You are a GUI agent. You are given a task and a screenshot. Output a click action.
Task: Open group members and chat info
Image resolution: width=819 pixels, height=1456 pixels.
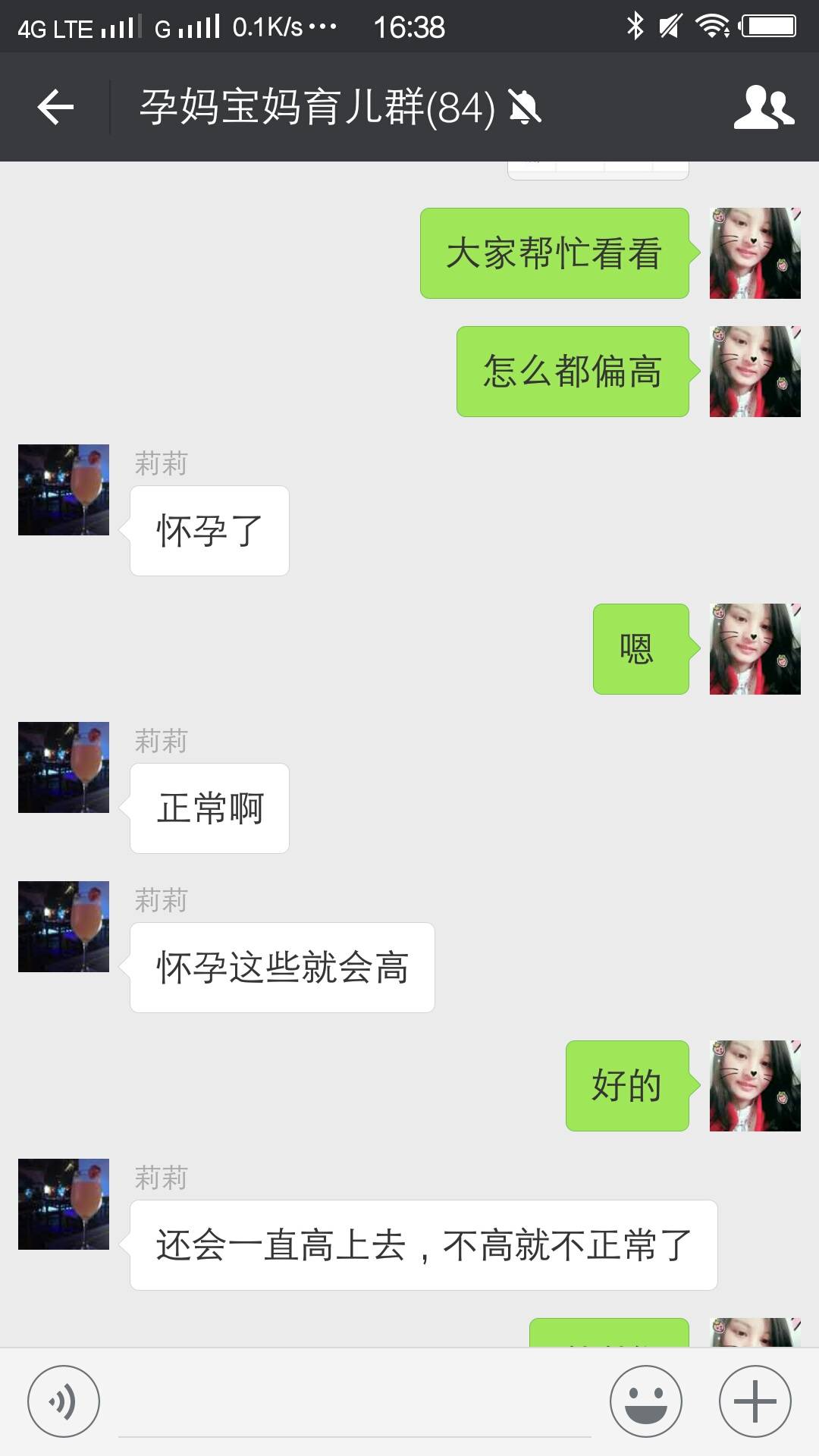tap(764, 107)
